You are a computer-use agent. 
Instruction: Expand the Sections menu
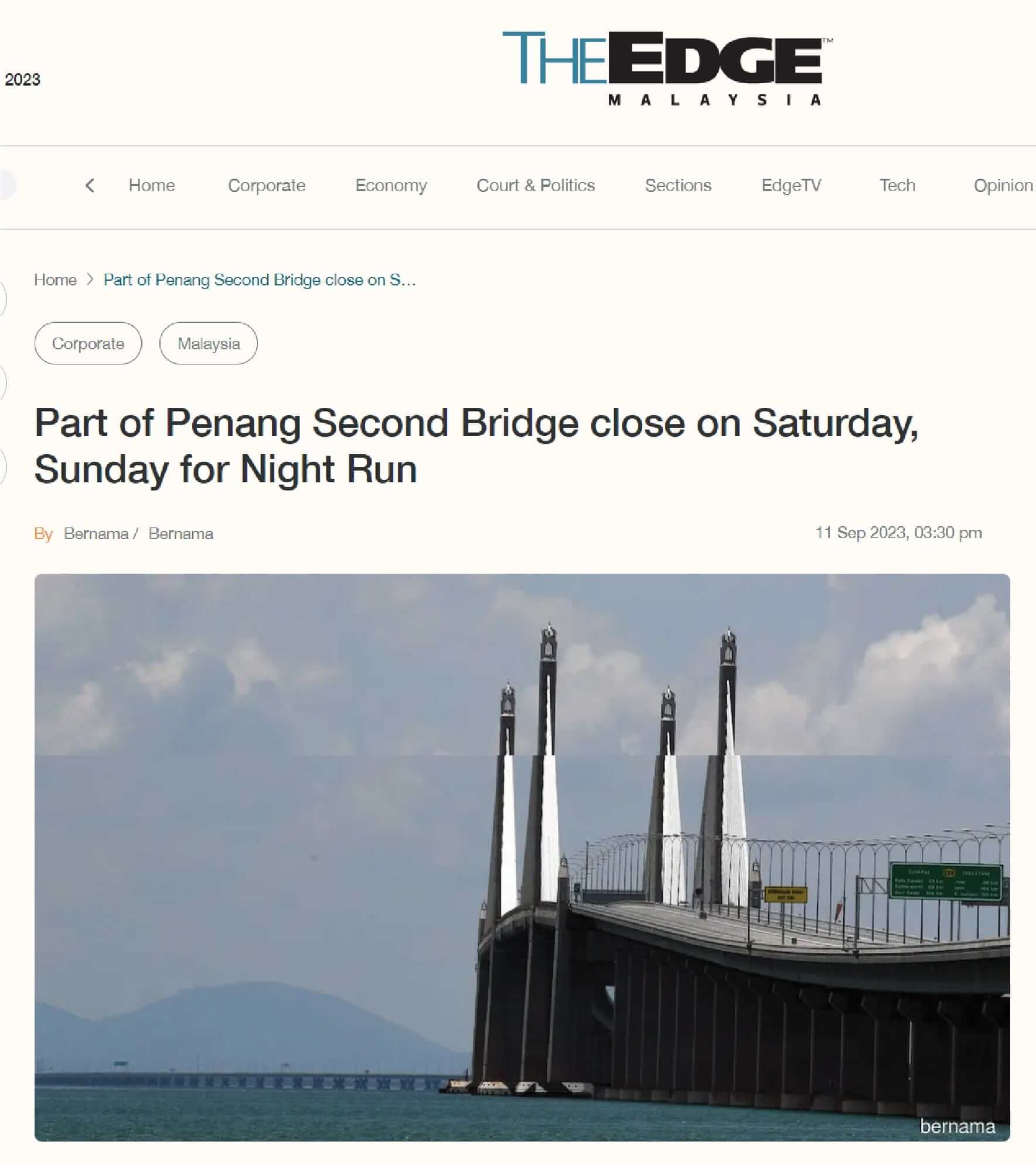[x=678, y=186]
